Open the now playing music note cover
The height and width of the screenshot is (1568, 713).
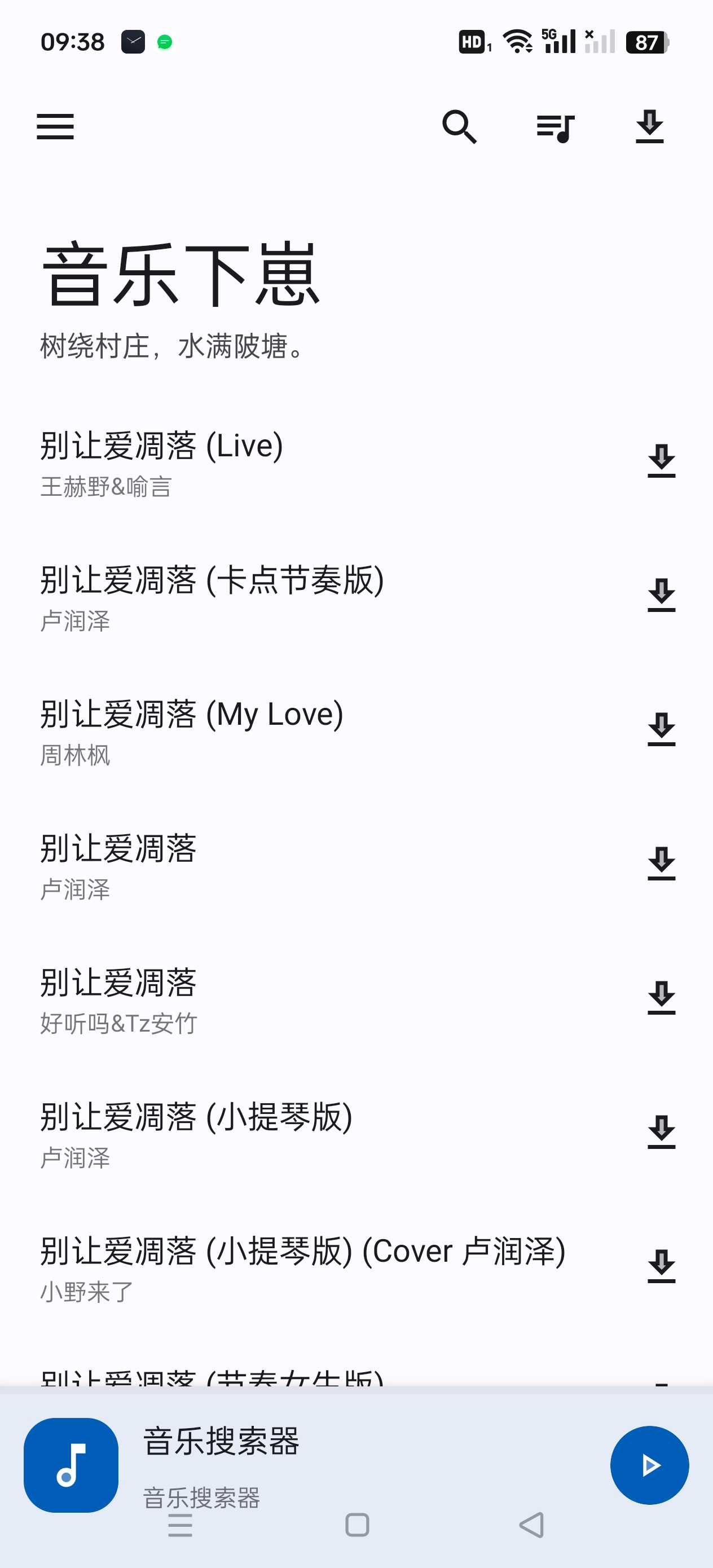pos(71,1465)
